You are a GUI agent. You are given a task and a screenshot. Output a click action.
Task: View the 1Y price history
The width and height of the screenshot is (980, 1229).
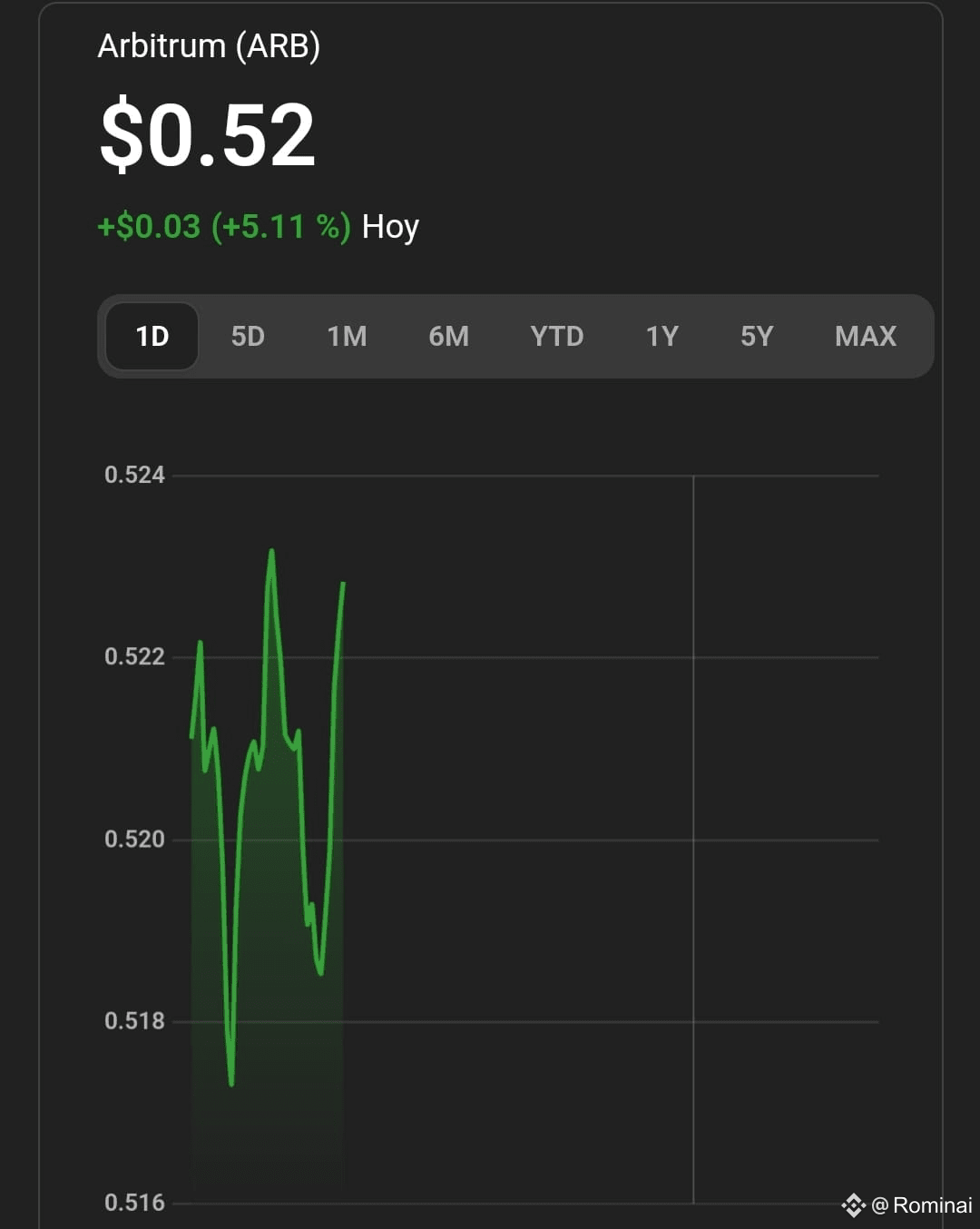click(x=661, y=337)
